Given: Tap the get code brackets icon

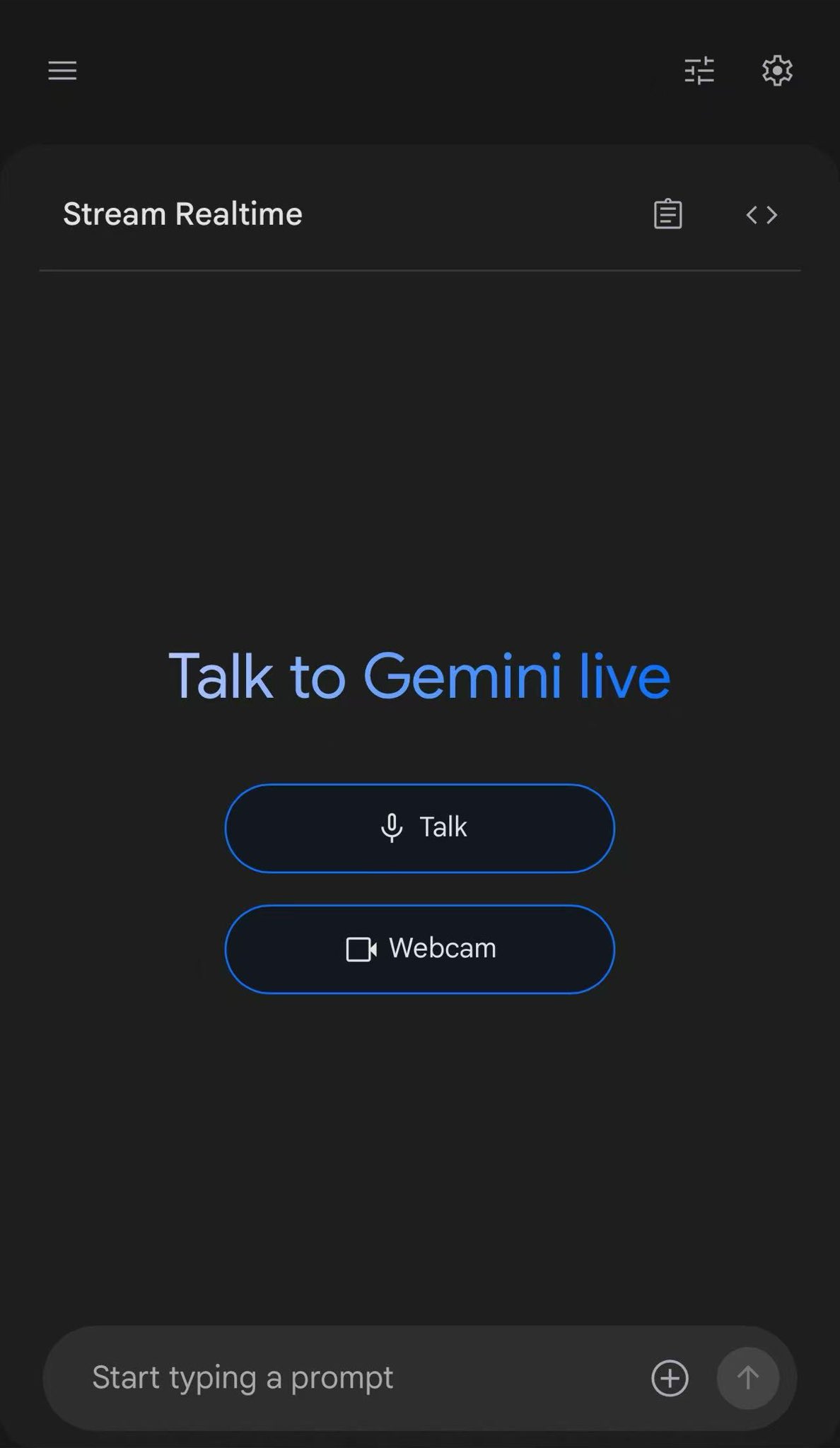Looking at the screenshot, I should pyautogui.click(x=762, y=215).
